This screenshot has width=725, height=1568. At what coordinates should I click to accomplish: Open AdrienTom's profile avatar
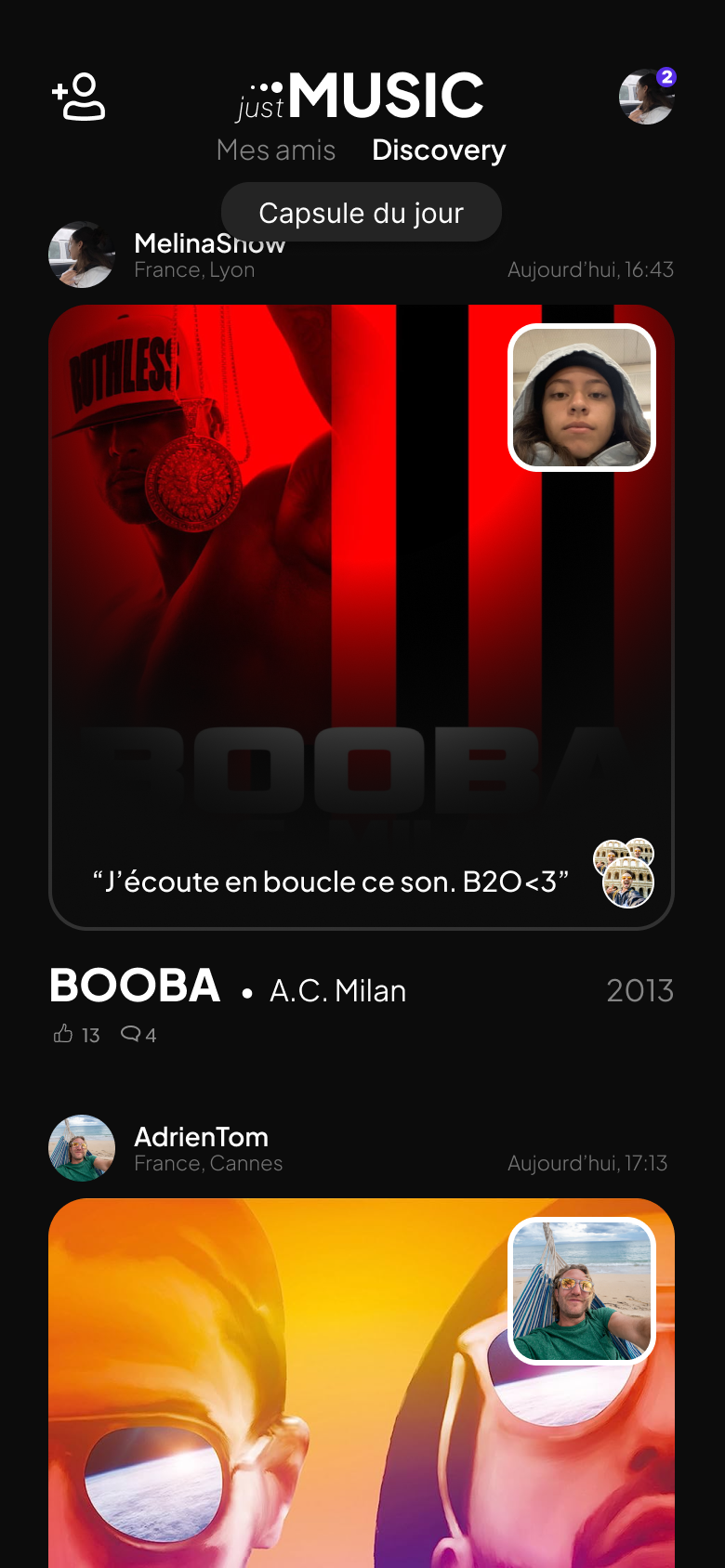point(82,1148)
